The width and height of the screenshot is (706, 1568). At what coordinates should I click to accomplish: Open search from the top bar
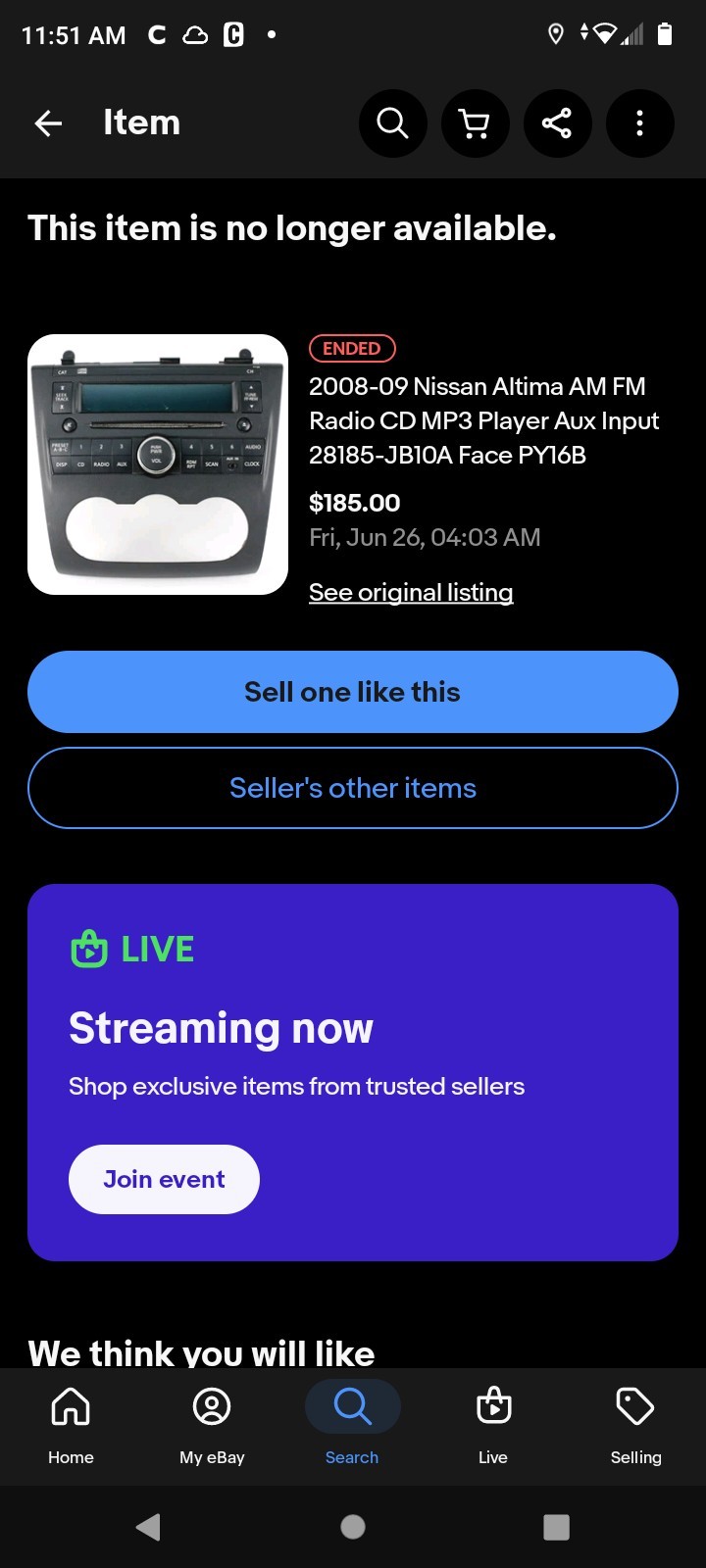tap(392, 123)
